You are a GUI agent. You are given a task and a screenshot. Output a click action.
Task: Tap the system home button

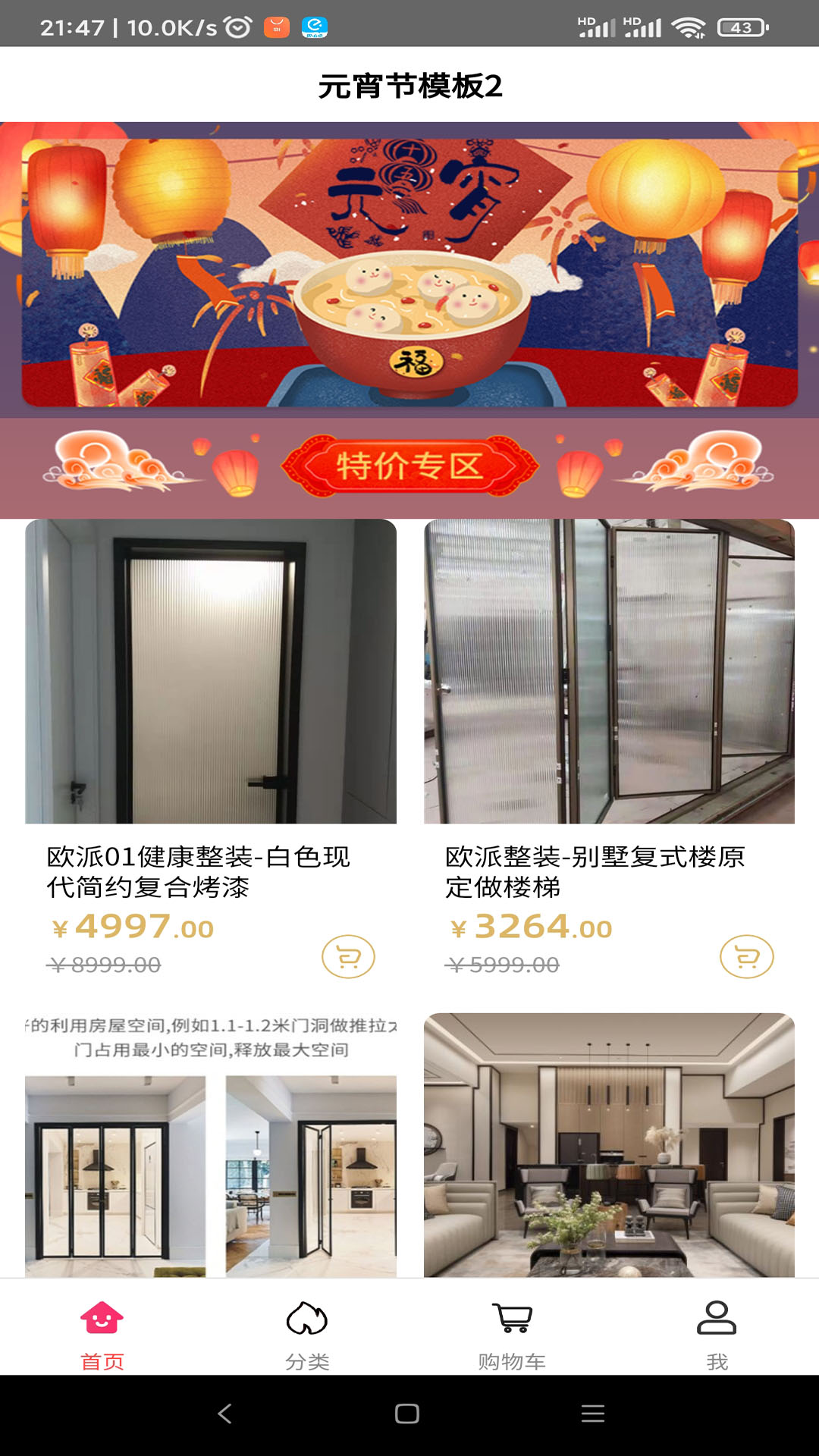[x=407, y=1414]
